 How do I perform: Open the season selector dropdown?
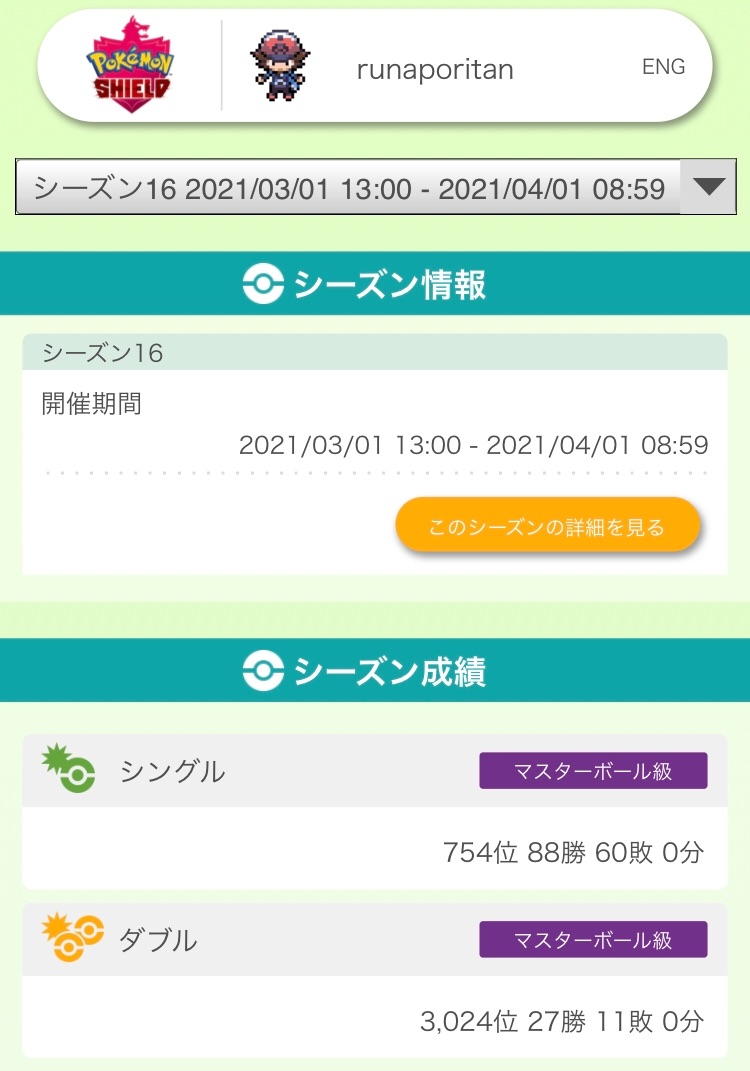[x=350, y=186]
